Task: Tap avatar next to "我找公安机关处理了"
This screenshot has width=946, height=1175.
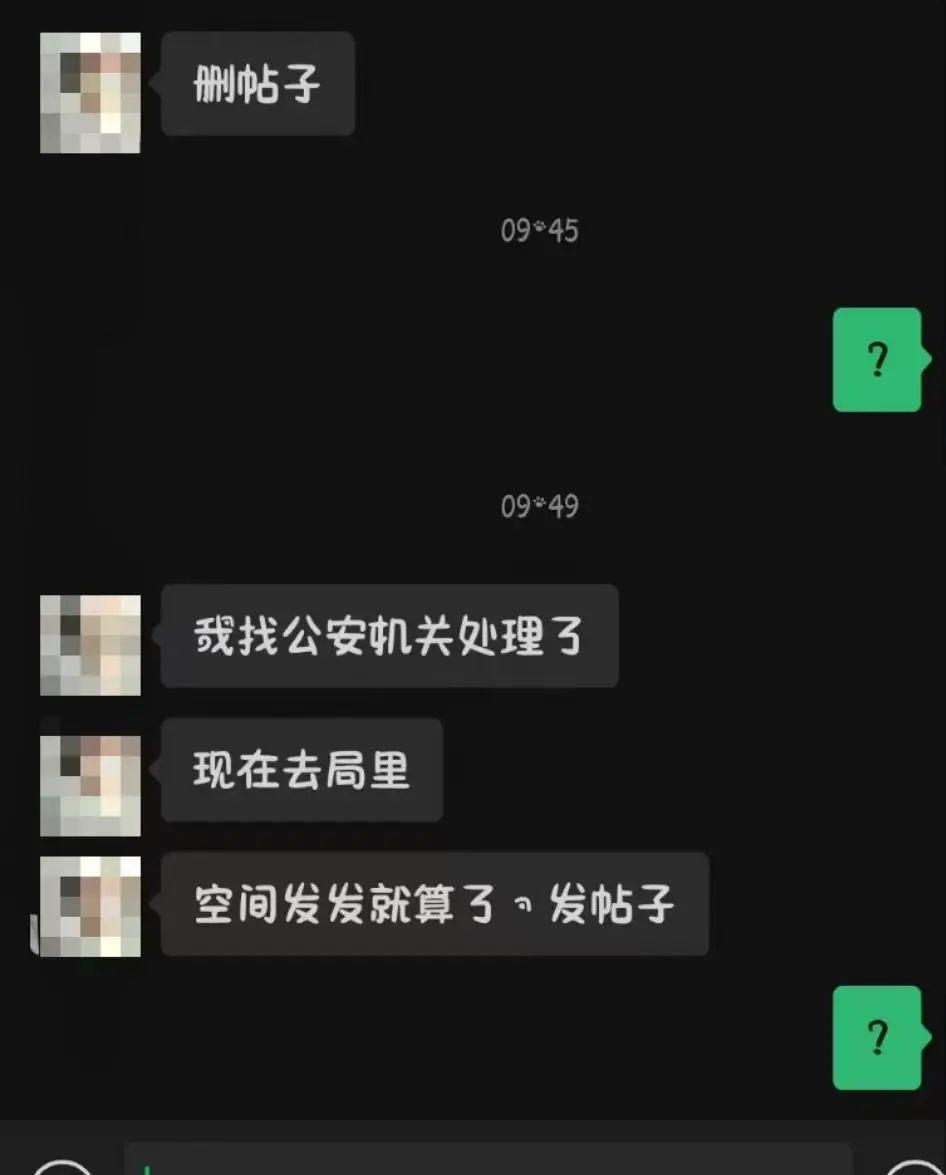Action: [x=90, y=645]
